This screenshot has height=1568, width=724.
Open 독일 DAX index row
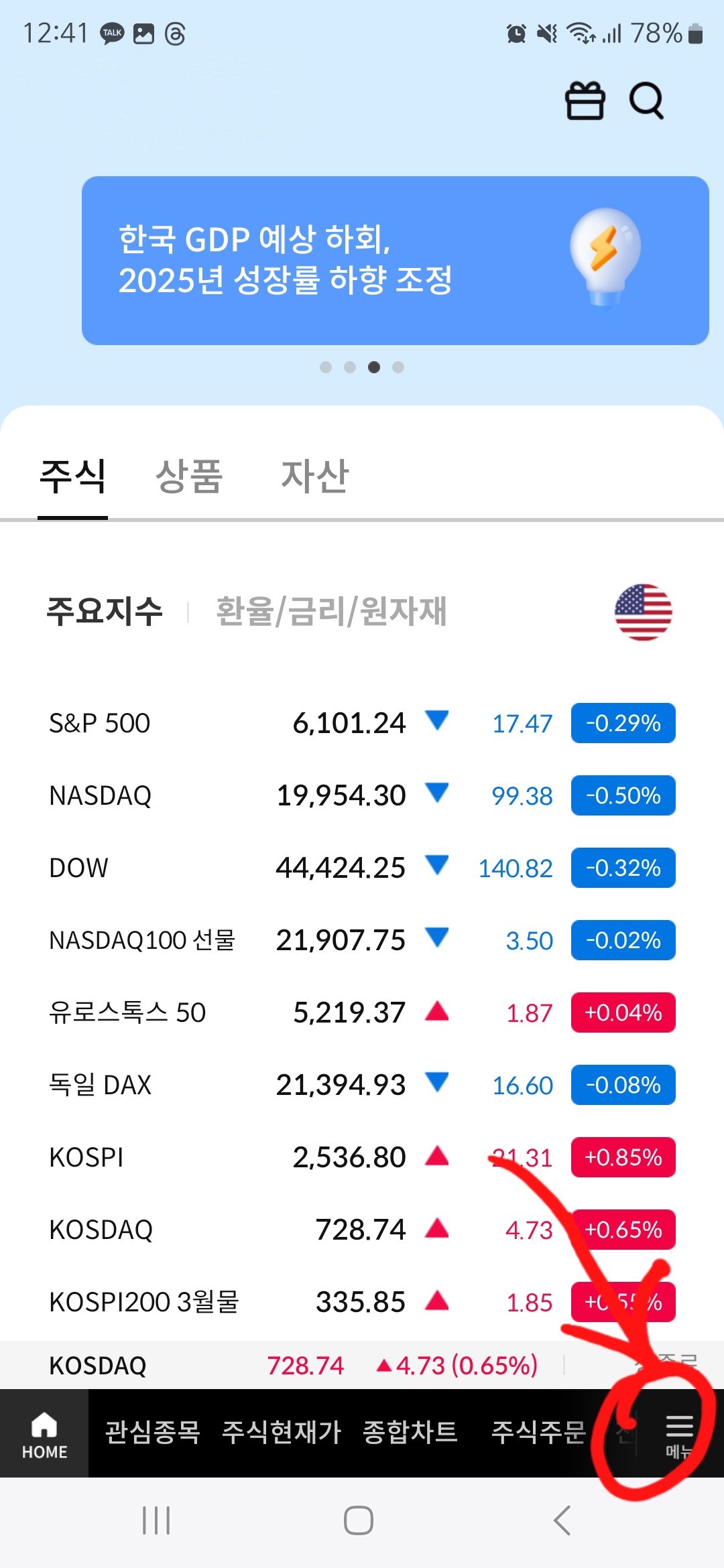tap(362, 1085)
